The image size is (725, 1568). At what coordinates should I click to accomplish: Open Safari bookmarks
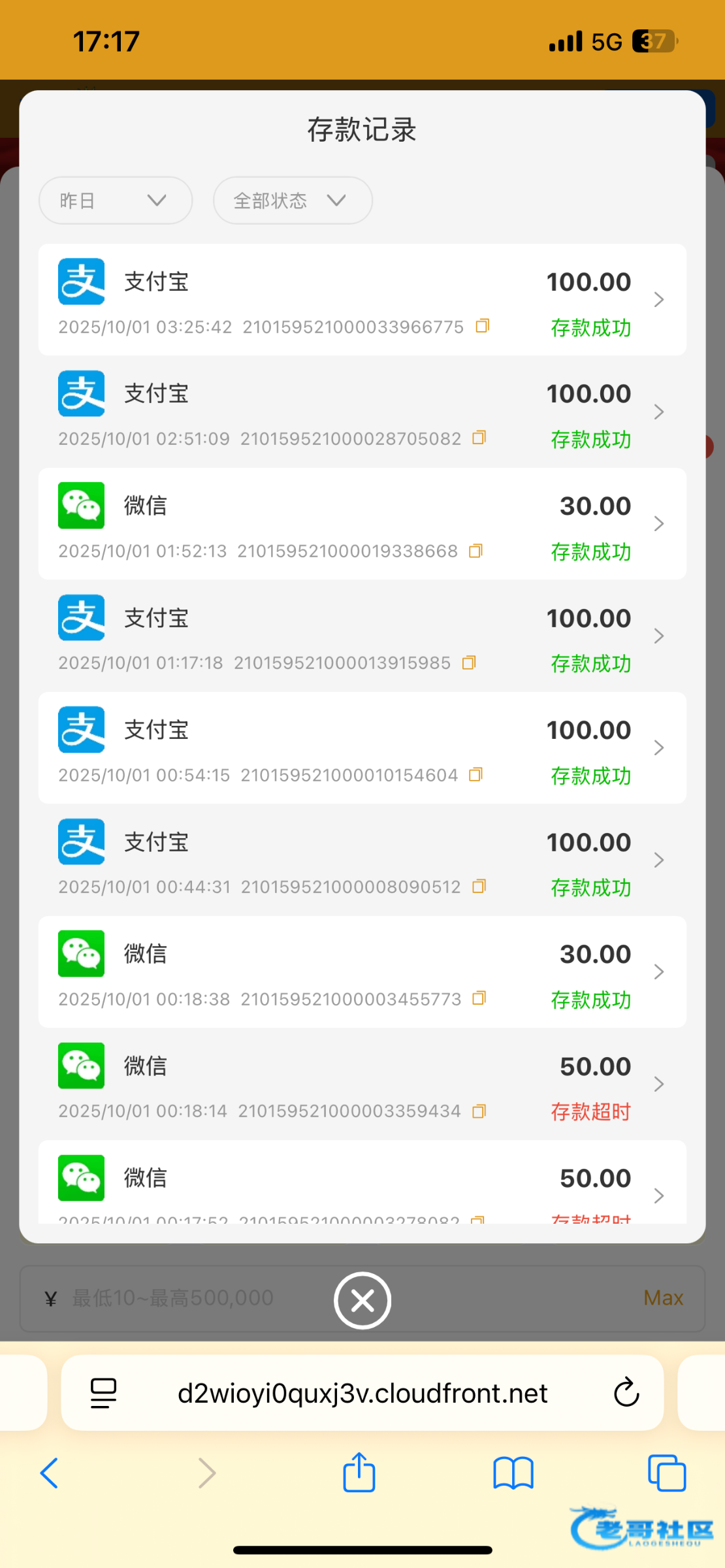click(513, 1473)
